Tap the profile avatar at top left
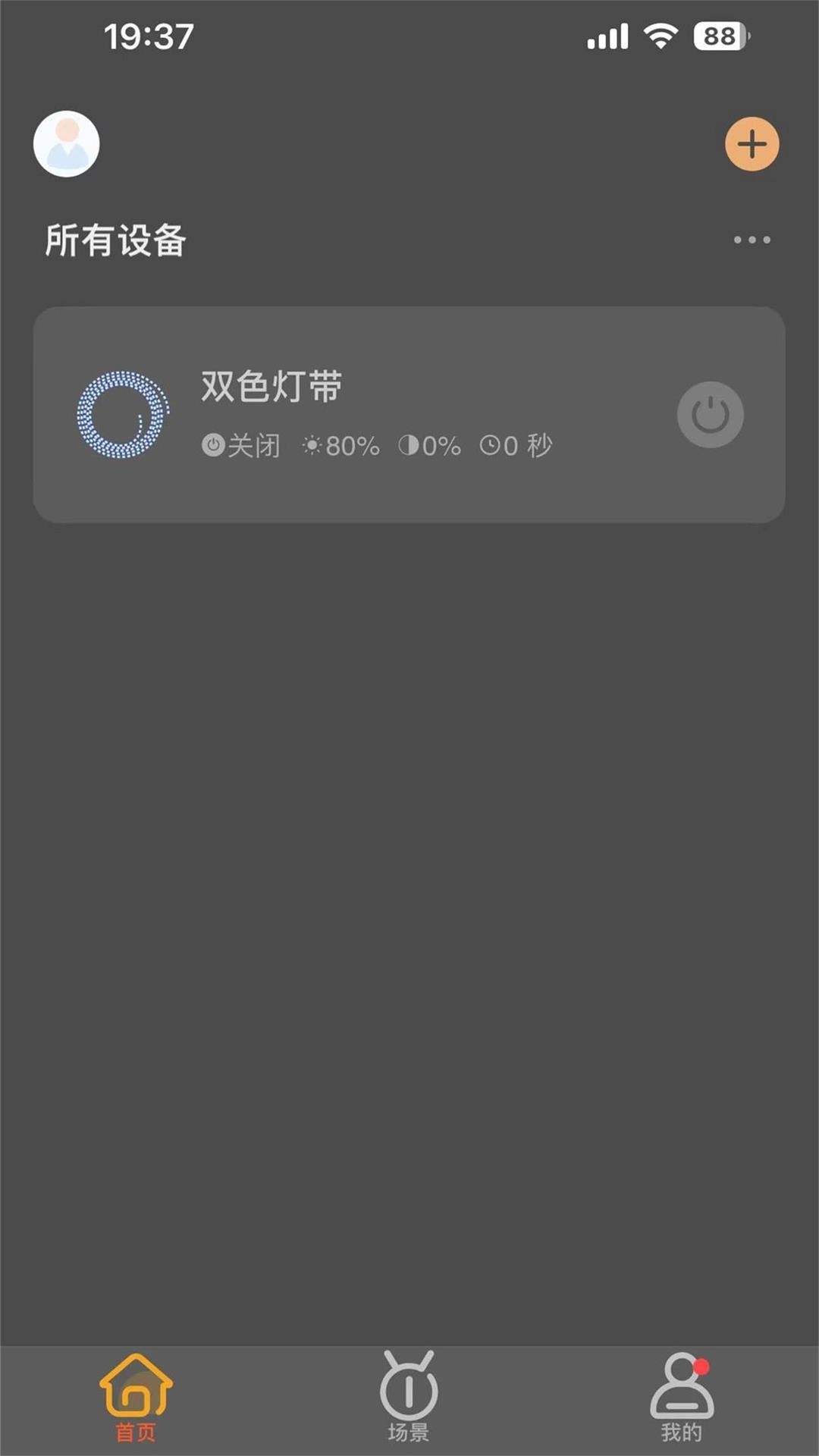This screenshot has height=1456, width=819. click(66, 144)
